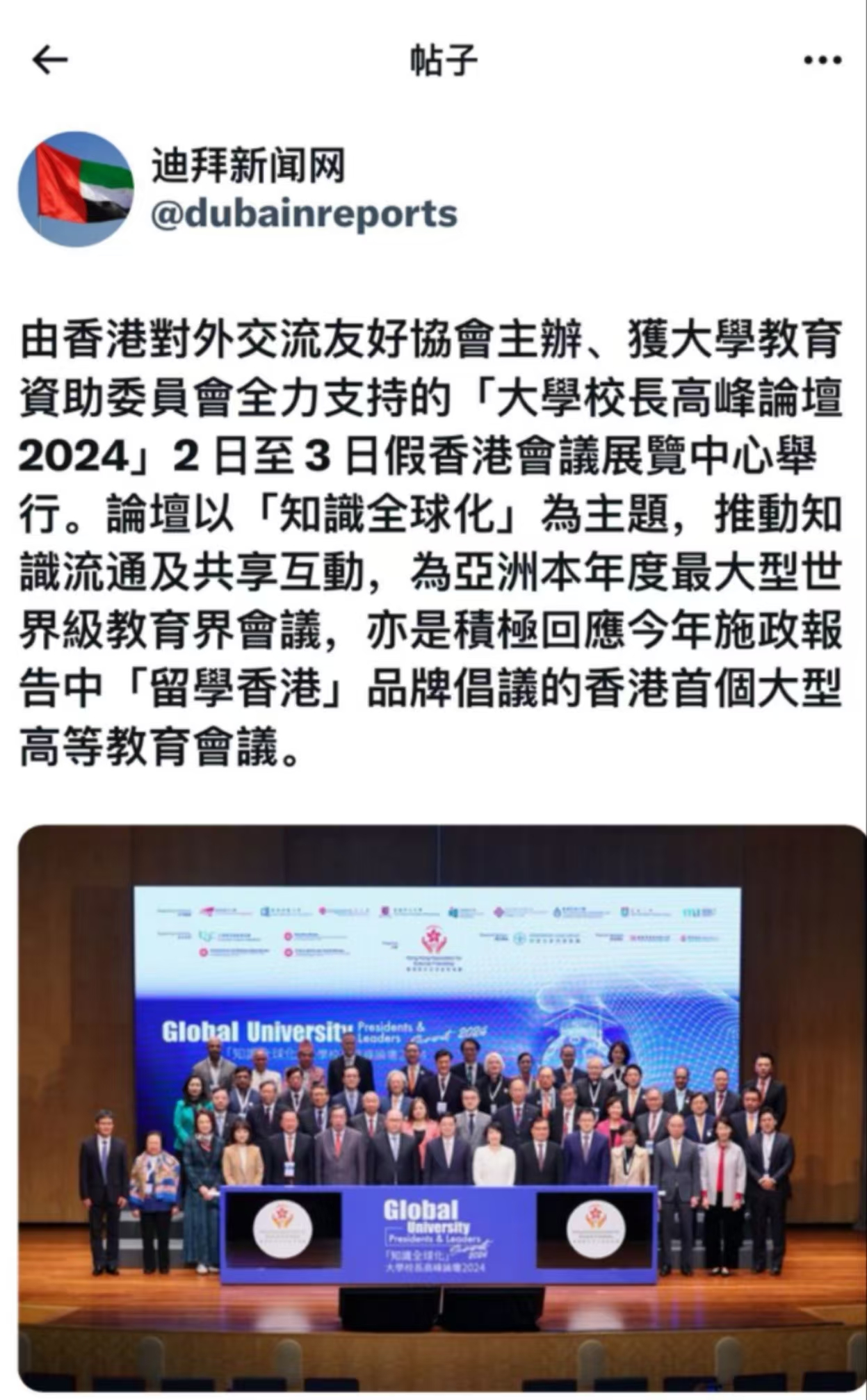Go back using the arrow icon
This screenshot has width=867, height=1400.
(50, 60)
